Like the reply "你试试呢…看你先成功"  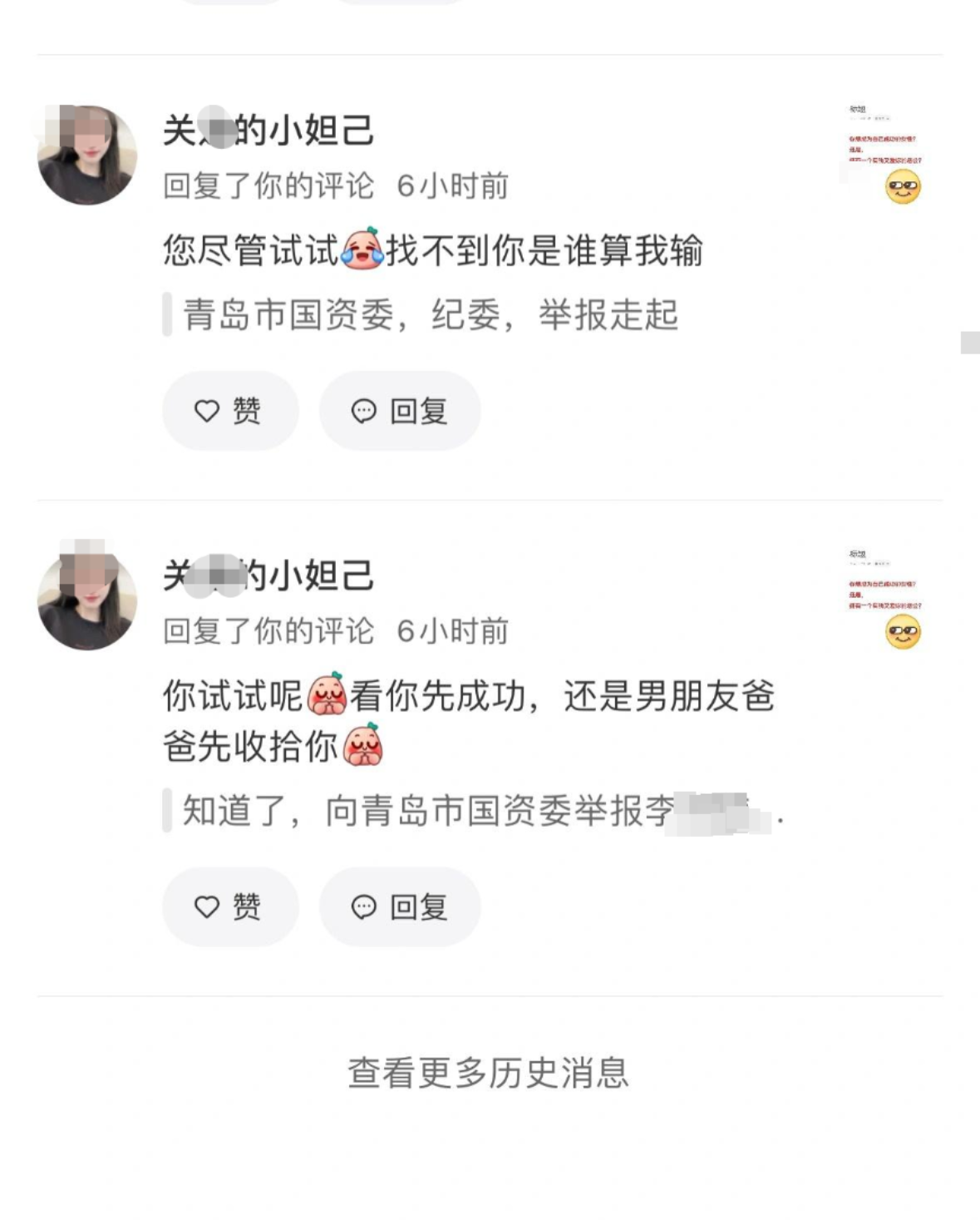[229, 906]
